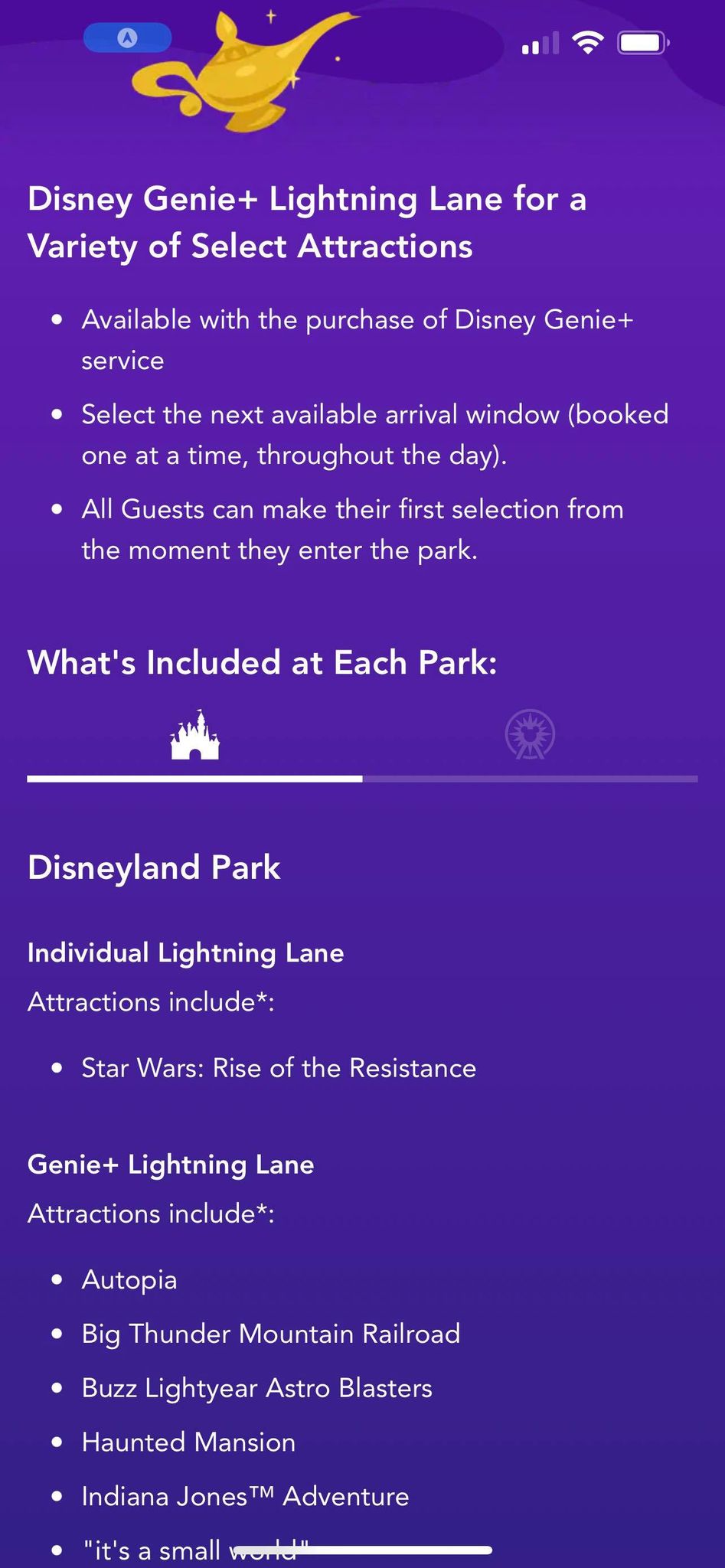Tap the Wi-Fi icon in the status bar
The width and height of the screenshot is (725, 1568).
coord(586,42)
